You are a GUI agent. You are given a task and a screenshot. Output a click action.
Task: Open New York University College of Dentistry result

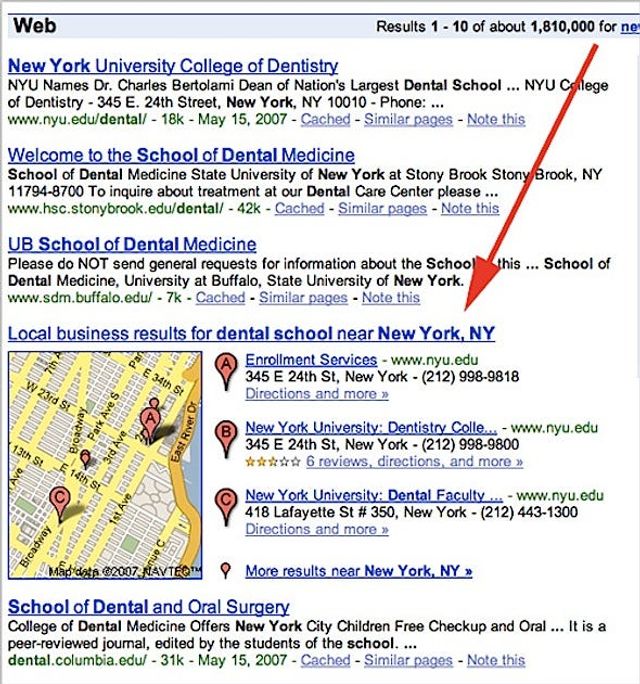click(x=172, y=66)
